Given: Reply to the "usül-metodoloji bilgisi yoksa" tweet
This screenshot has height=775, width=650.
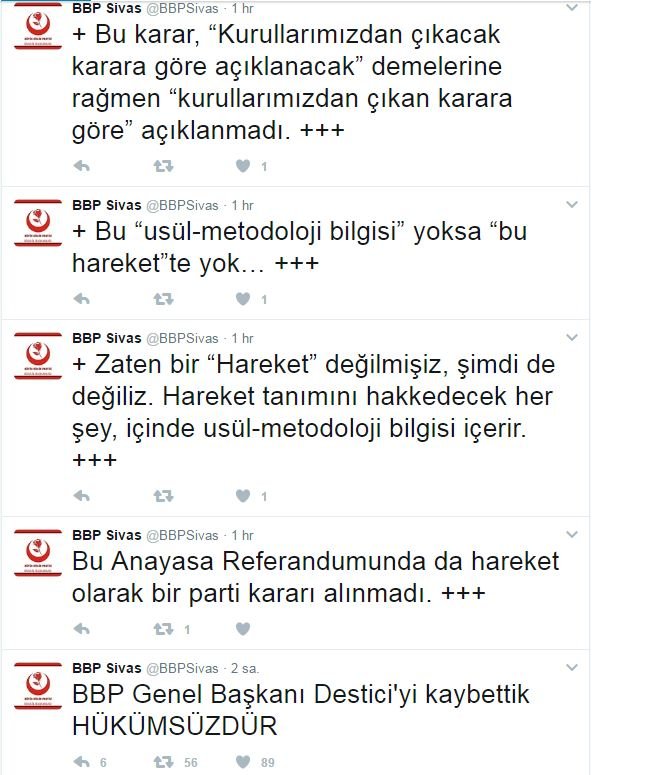Looking at the screenshot, I should pyautogui.click(x=83, y=299).
